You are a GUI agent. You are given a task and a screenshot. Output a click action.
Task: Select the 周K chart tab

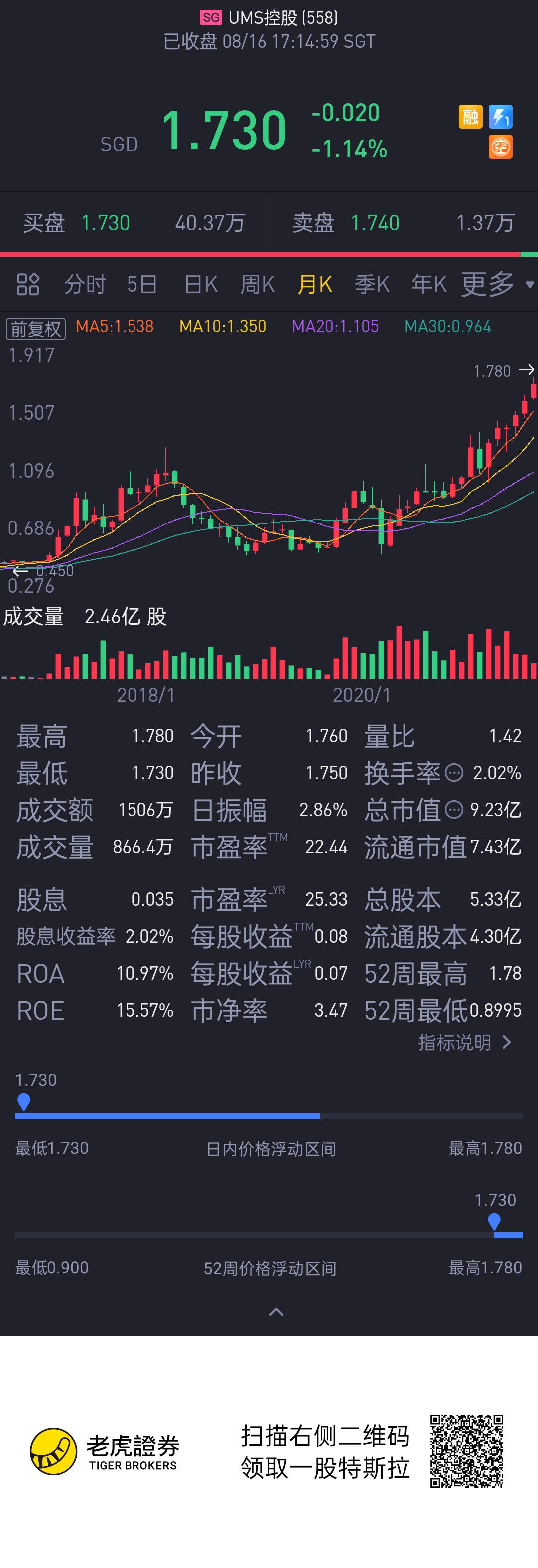coord(258,284)
